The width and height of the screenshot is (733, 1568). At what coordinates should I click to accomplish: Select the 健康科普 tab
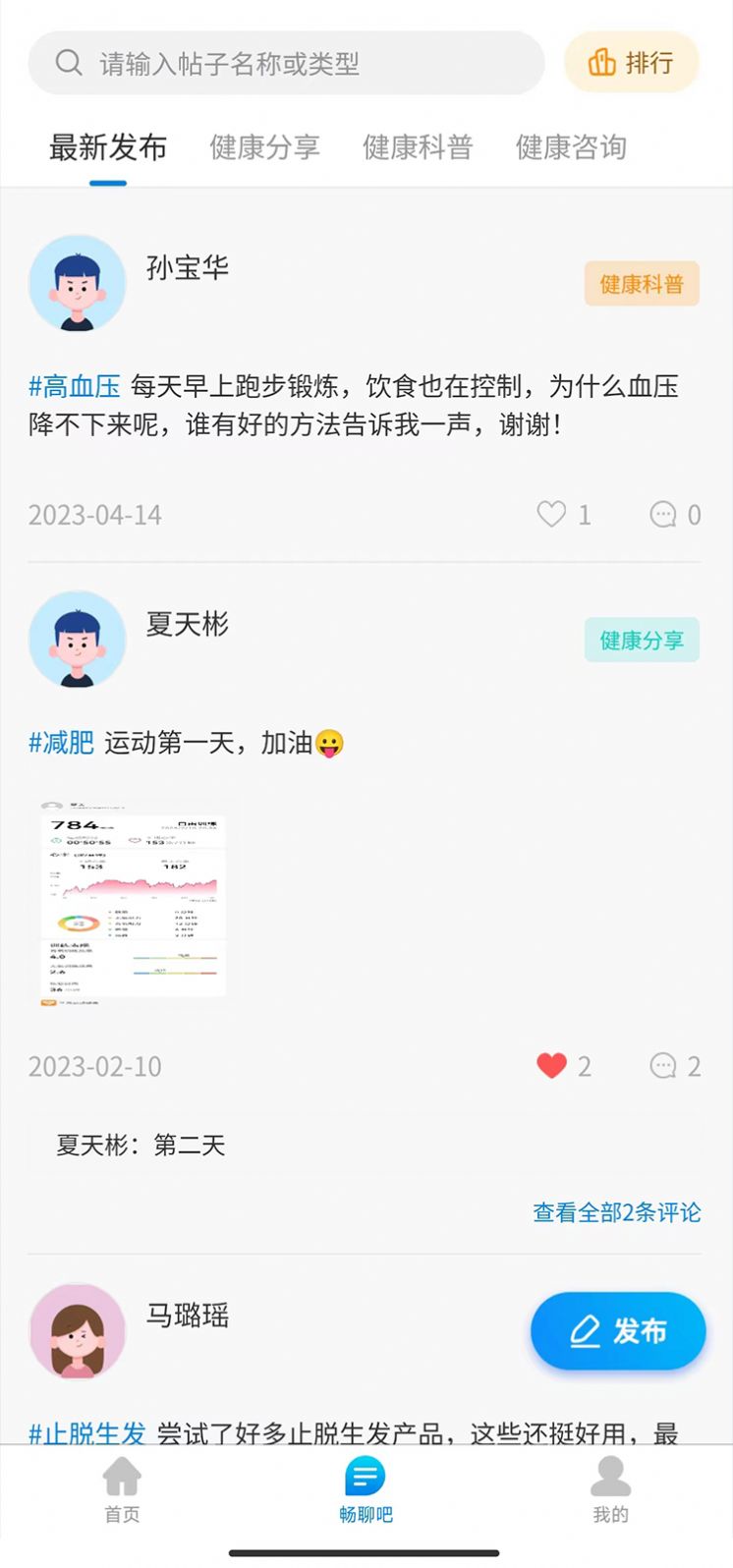coord(418,146)
